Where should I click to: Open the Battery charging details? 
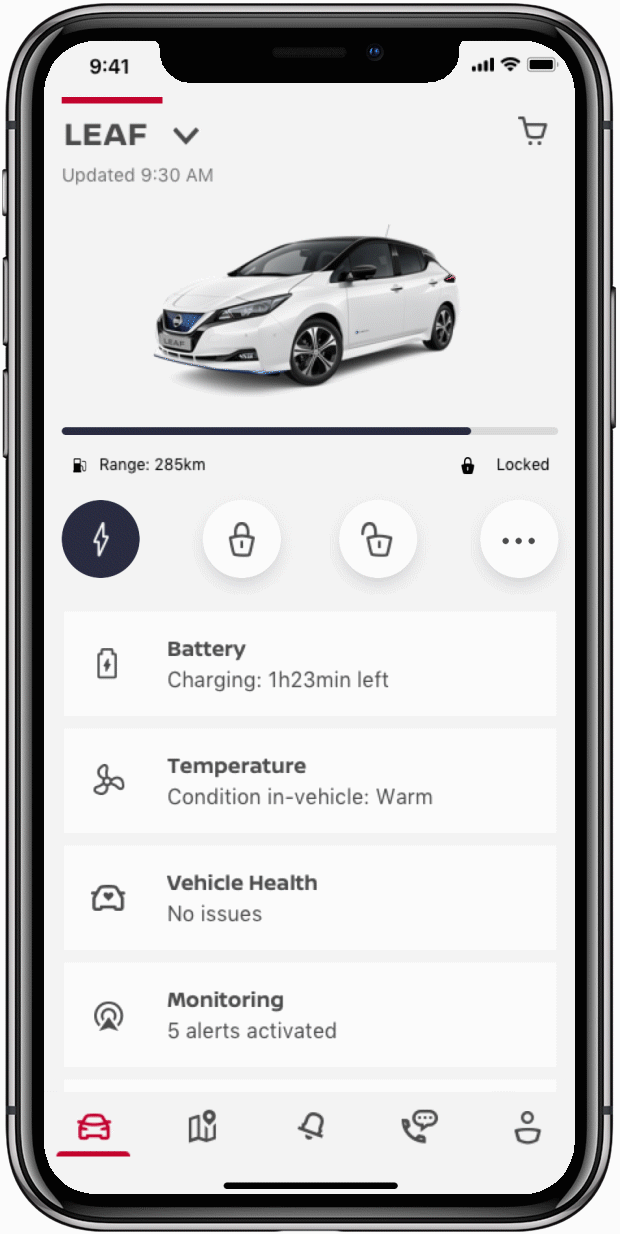(x=310, y=664)
